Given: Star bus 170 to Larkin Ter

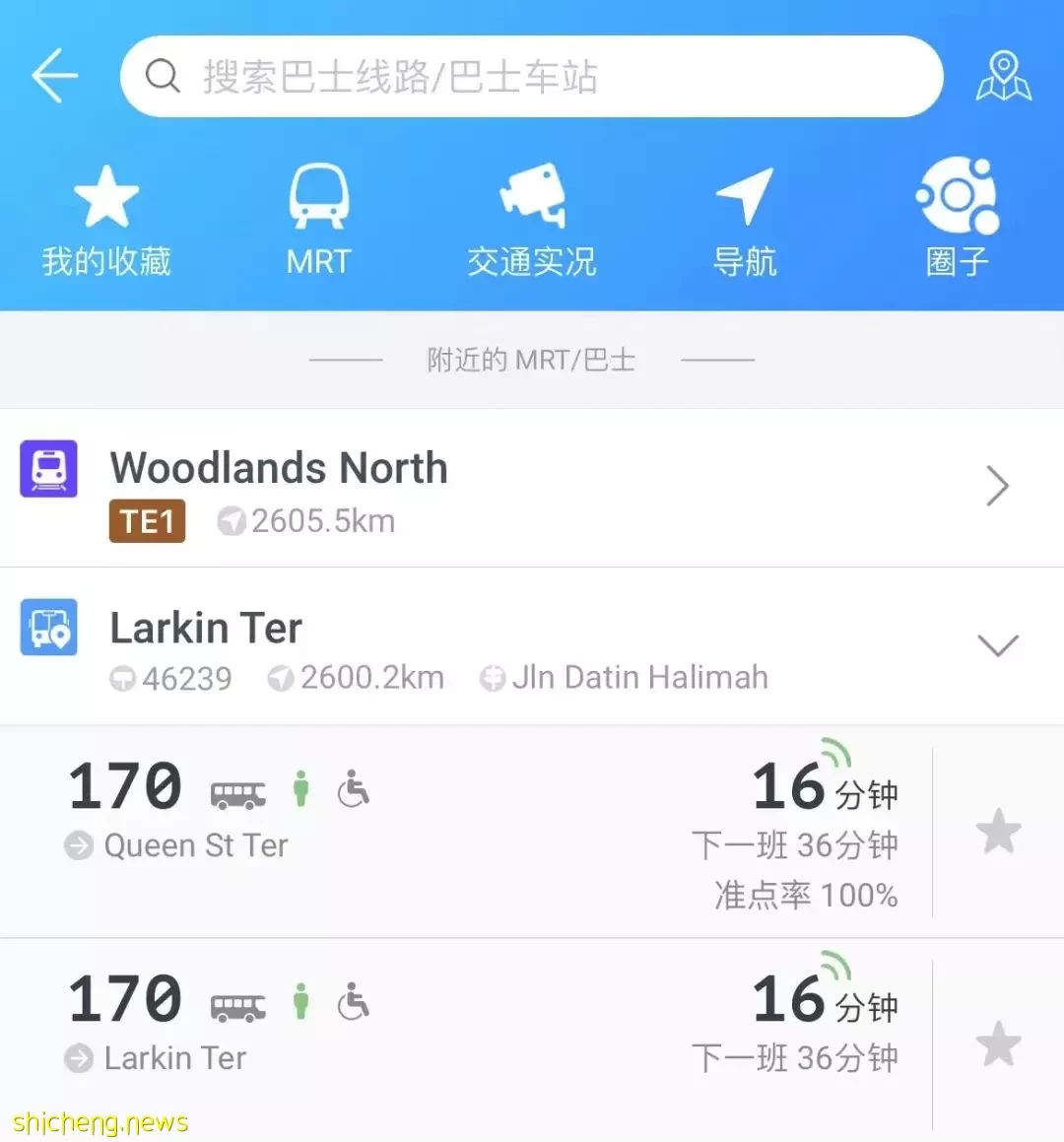Looking at the screenshot, I should [x=998, y=1043].
